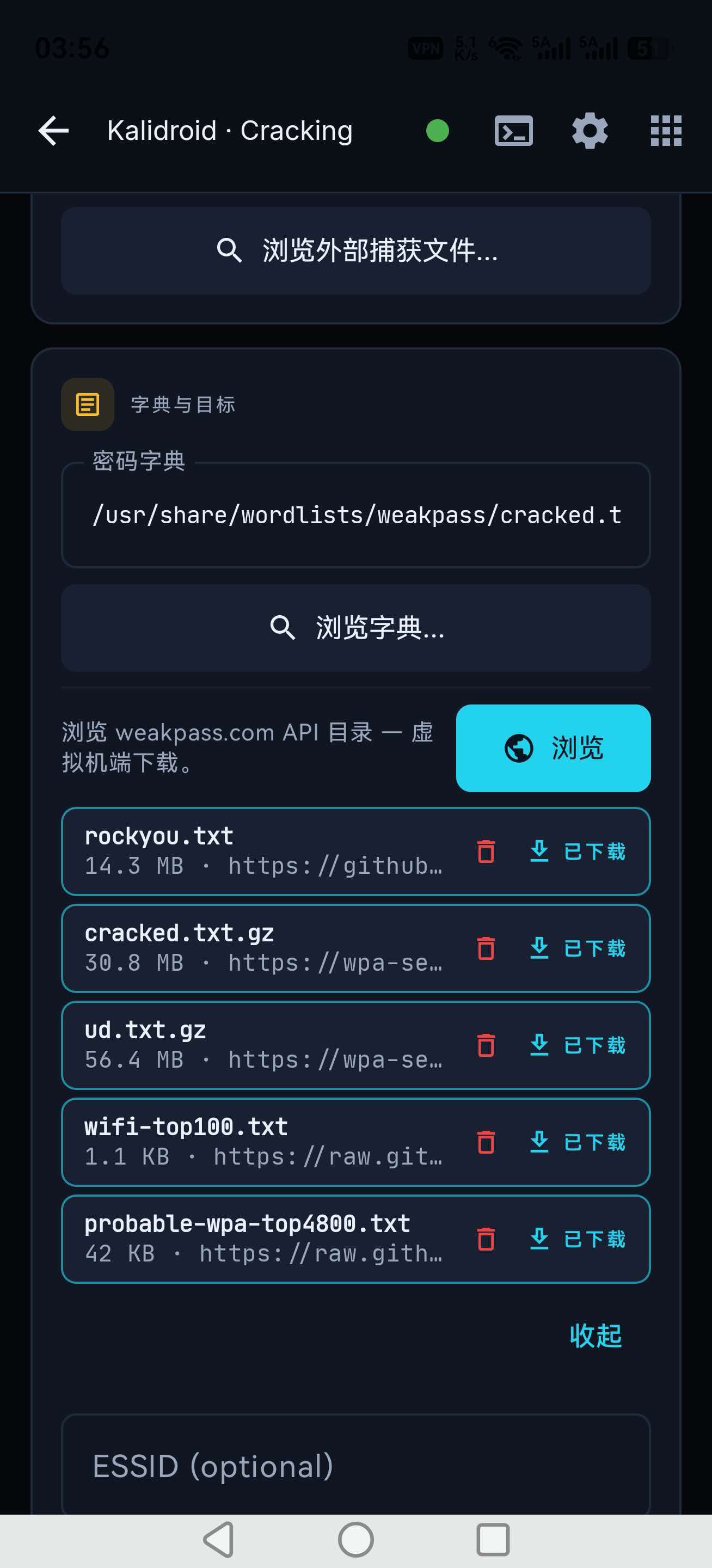712x1568 pixels.
Task: Open settings via the gear icon
Action: pos(590,131)
